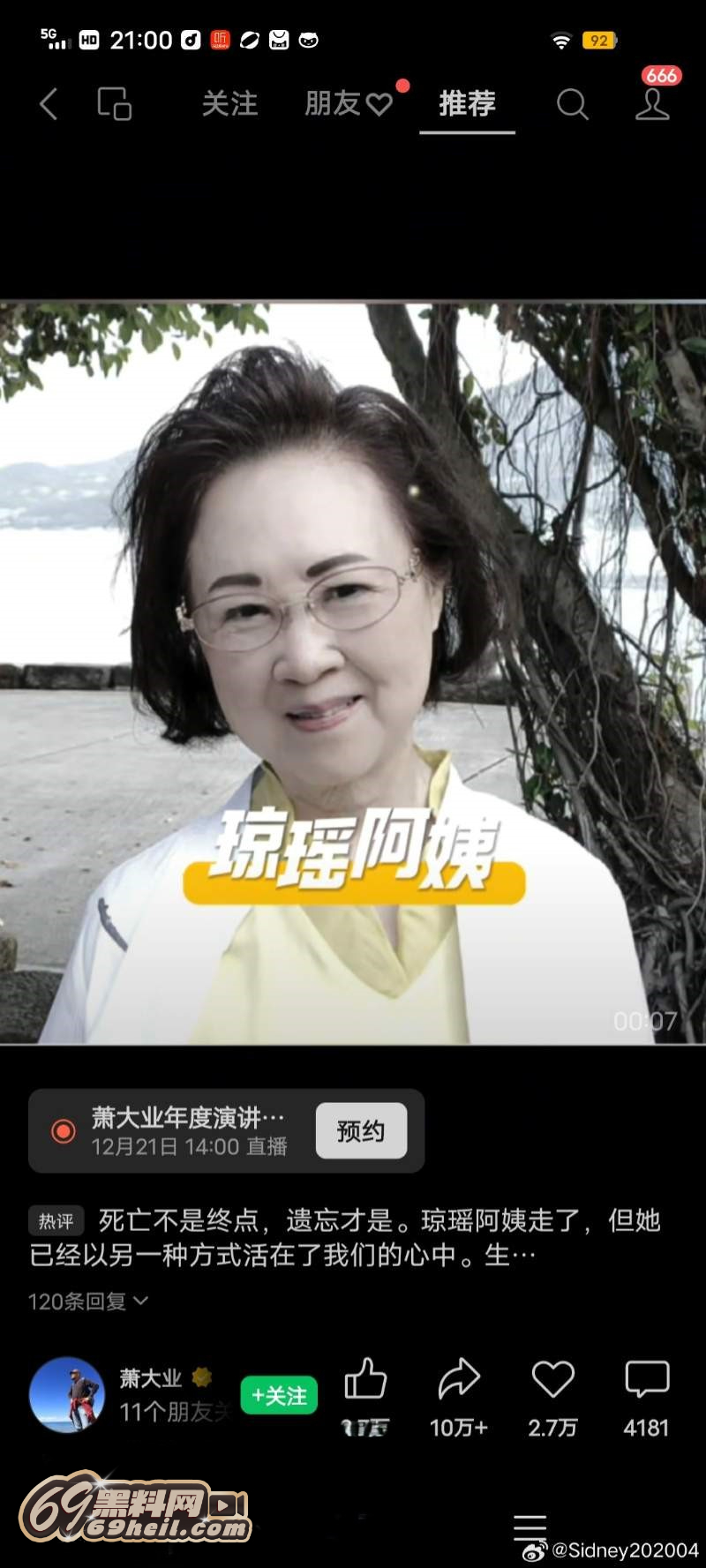The width and height of the screenshot is (706, 1568).
Task: Share this video (10万+)
Action: (x=459, y=1380)
